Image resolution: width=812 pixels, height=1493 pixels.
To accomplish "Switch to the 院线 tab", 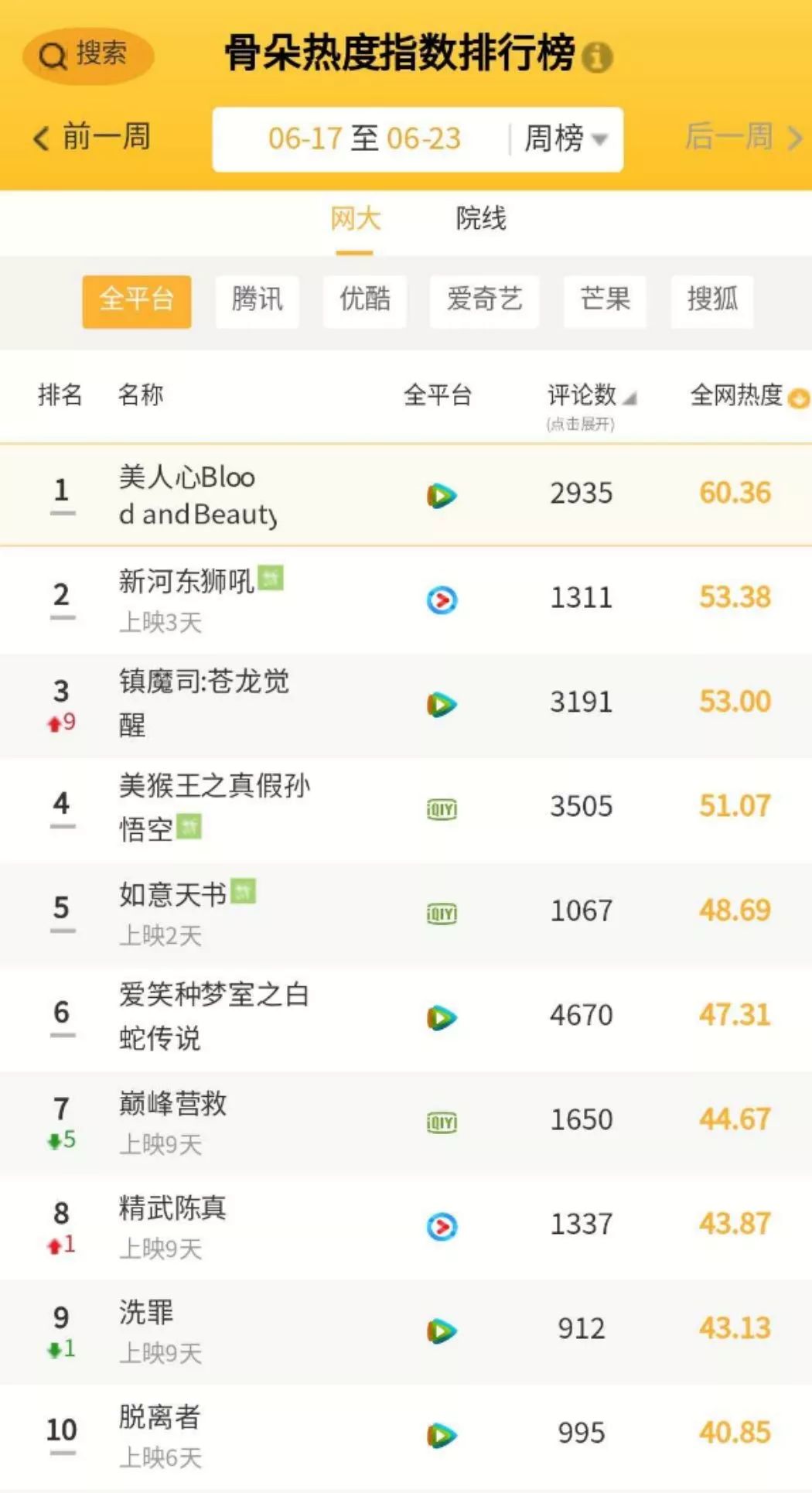I will point(481,219).
